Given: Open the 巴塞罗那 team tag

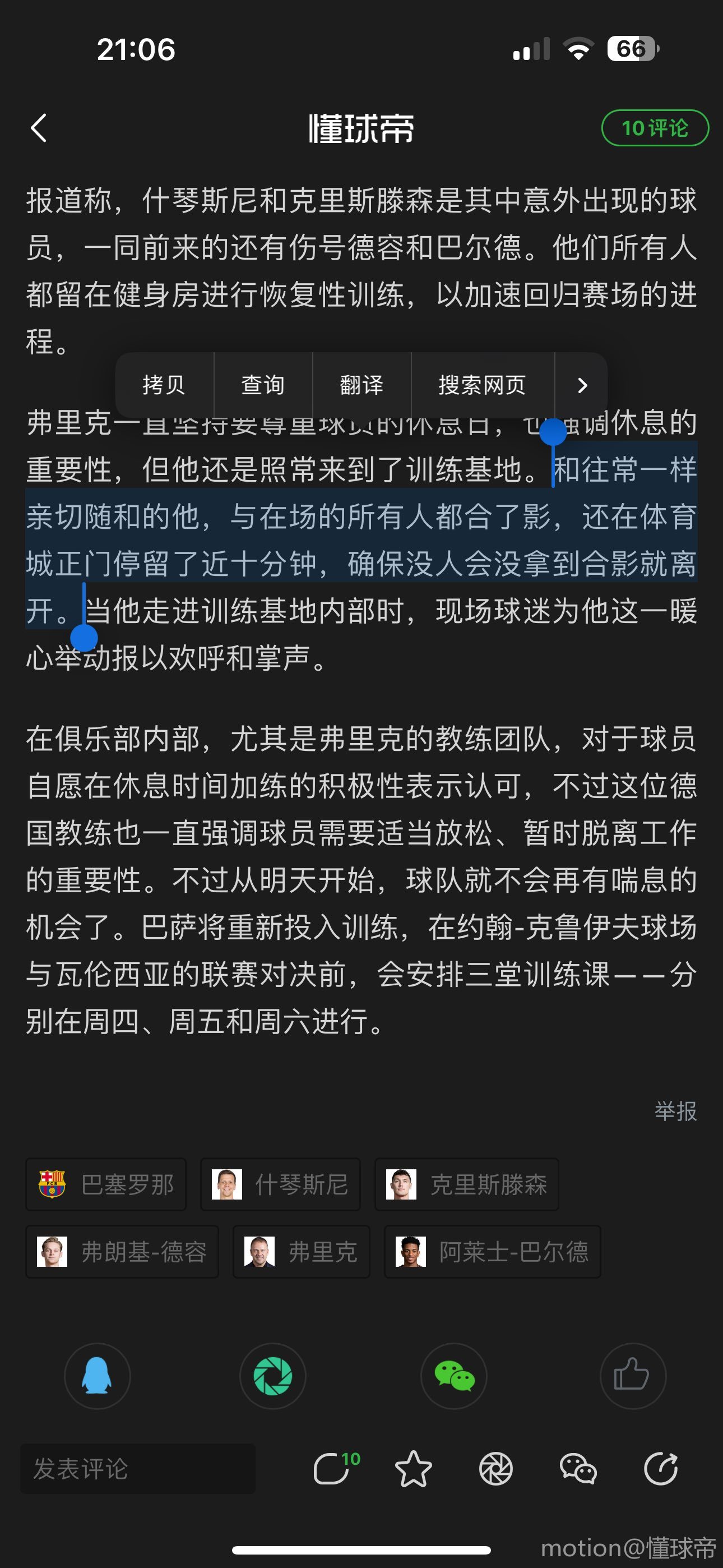Looking at the screenshot, I should click(106, 1184).
